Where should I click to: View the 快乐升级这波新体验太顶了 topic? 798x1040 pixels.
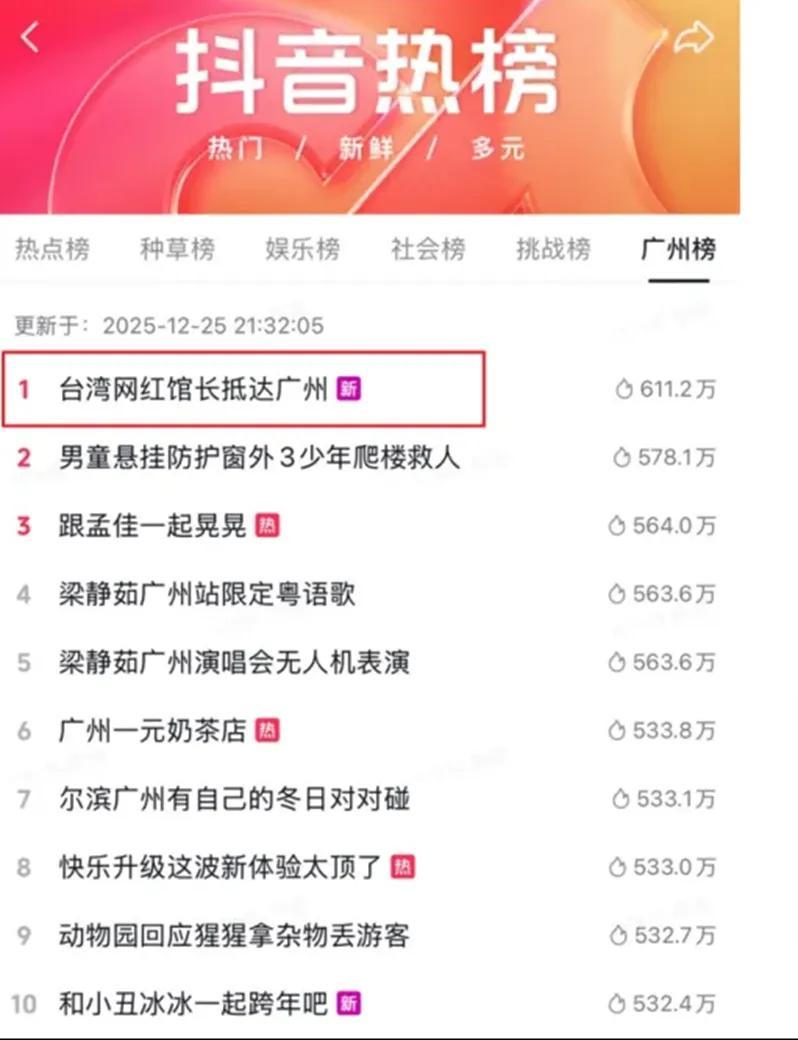[220, 867]
